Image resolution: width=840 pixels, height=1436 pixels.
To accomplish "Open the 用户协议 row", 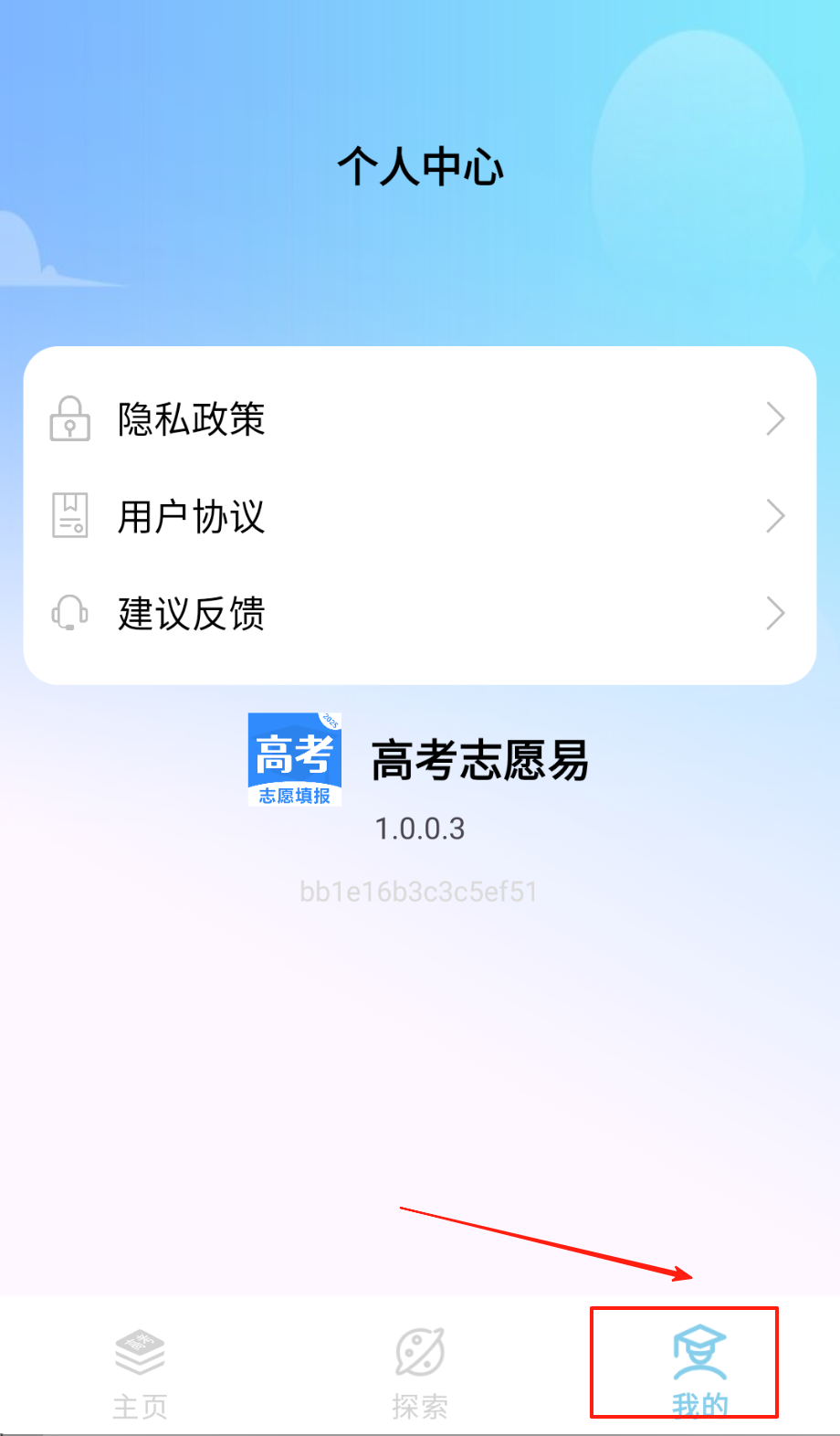I will click(419, 516).
